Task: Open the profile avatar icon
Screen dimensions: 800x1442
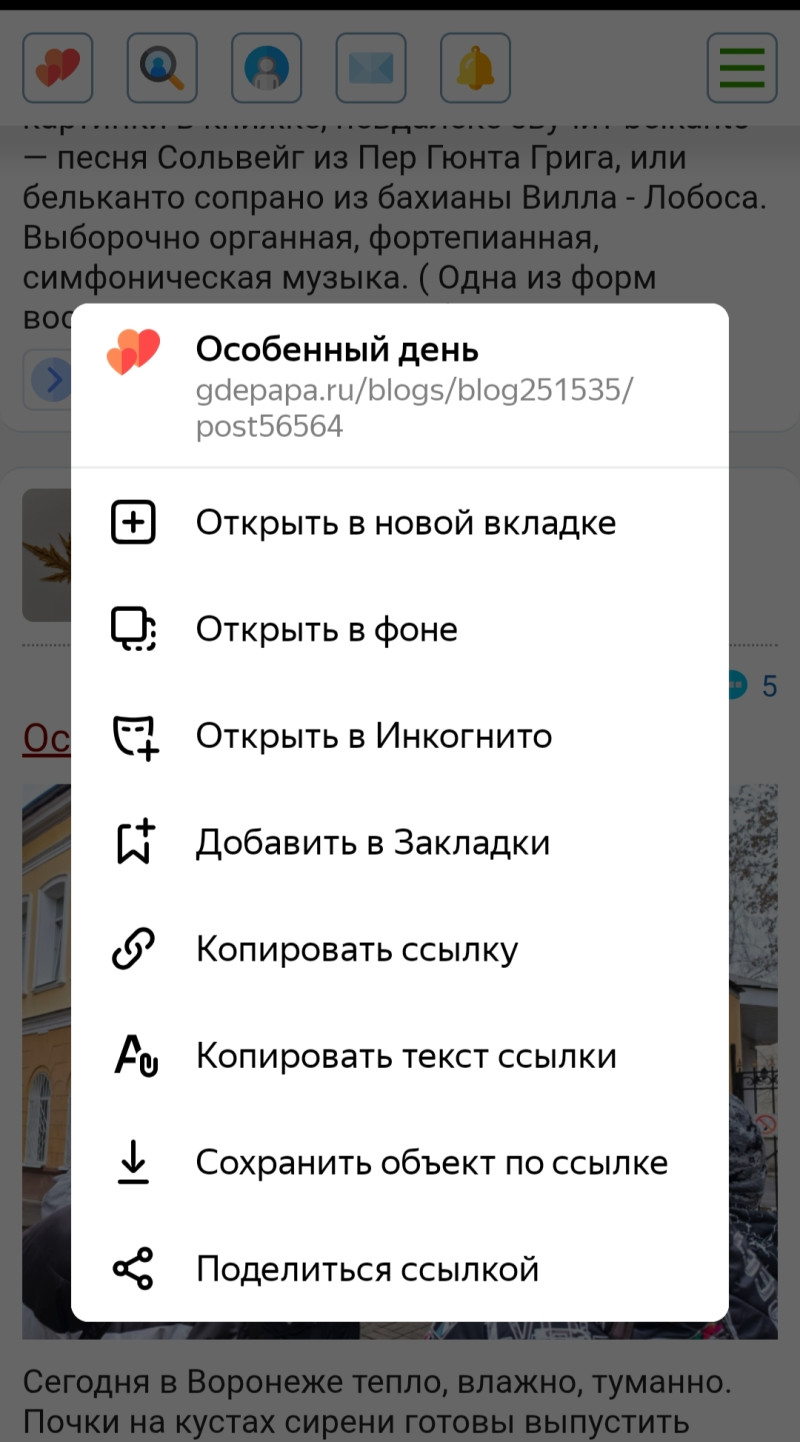Action: (x=267, y=68)
